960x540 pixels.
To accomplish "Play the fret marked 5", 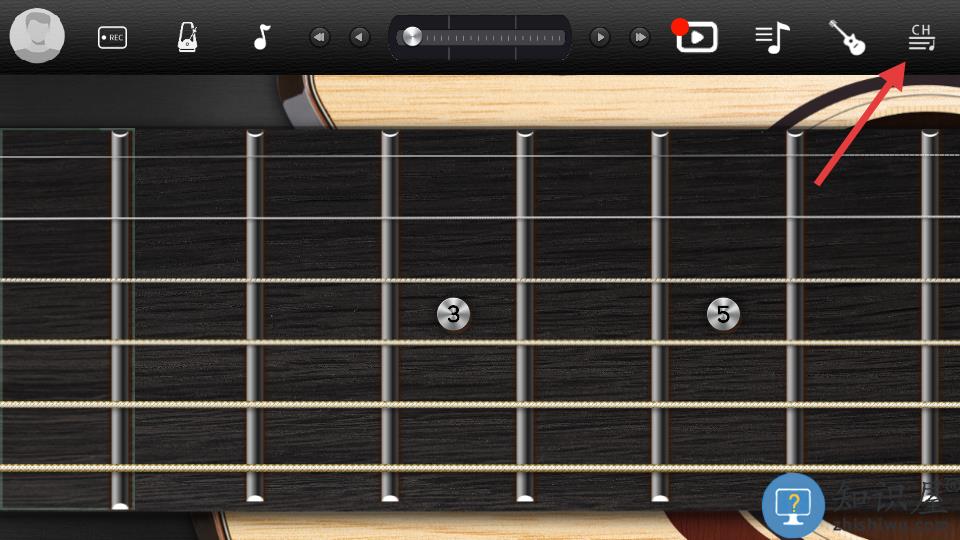I will click(x=723, y=314).
